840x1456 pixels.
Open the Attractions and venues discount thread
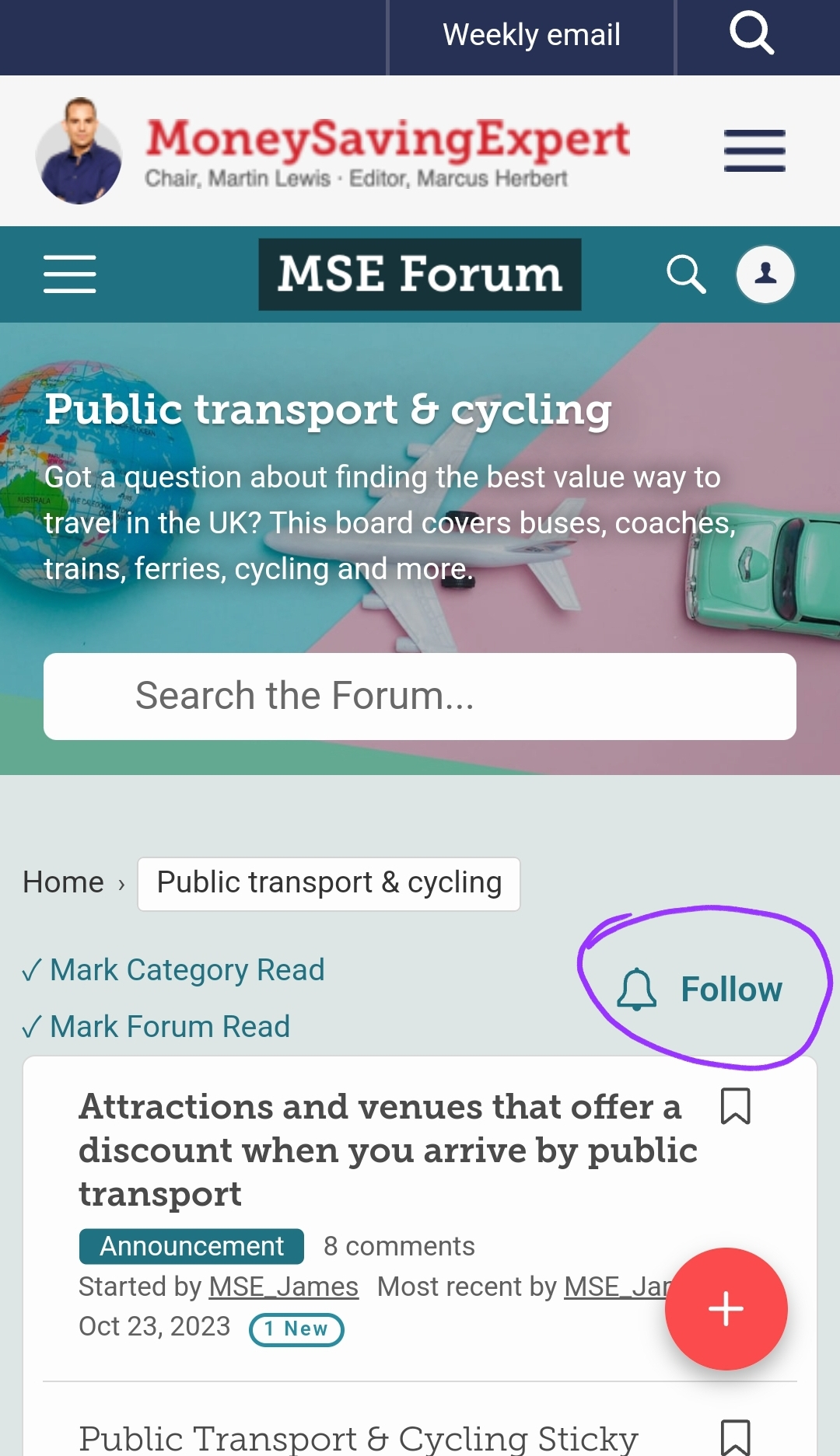point(388,1150)
